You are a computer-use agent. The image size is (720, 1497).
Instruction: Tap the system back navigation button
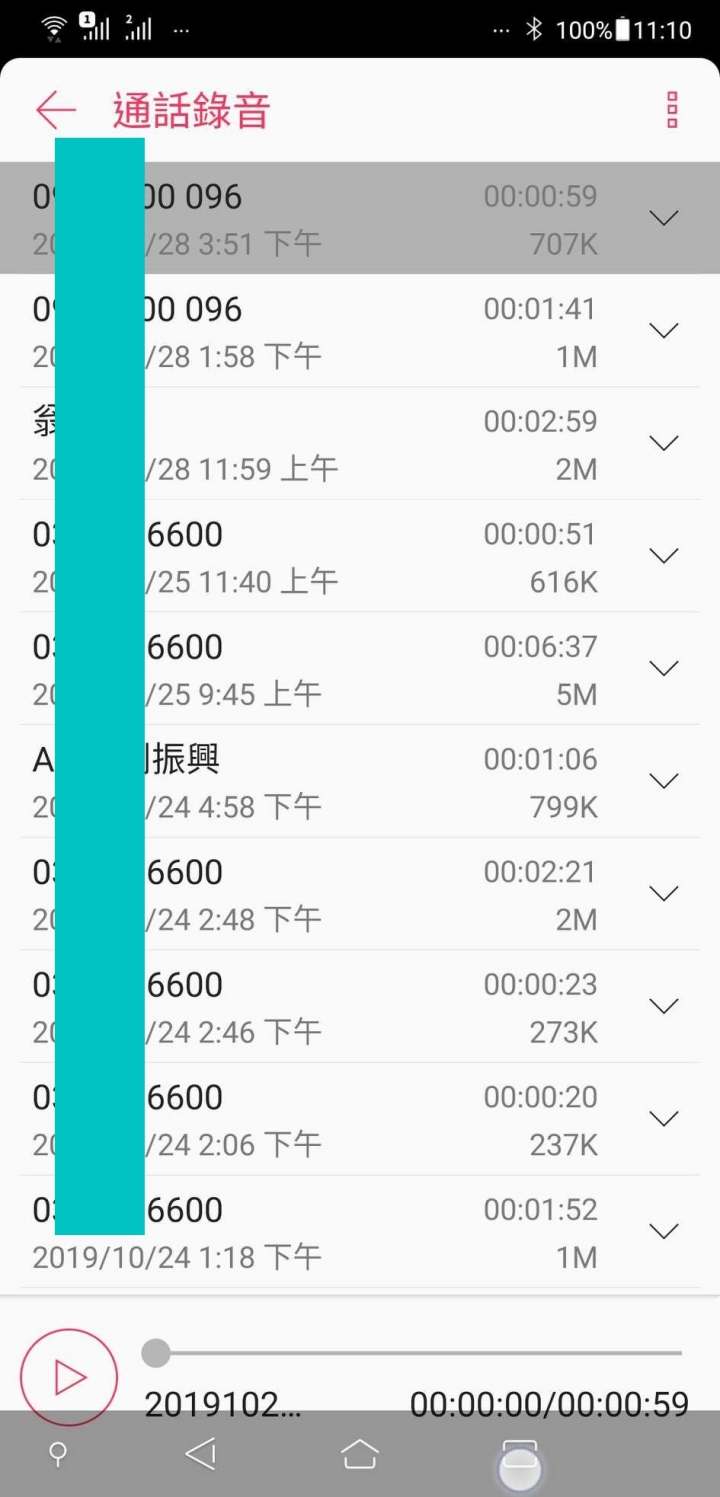[x=201, y=1454]
